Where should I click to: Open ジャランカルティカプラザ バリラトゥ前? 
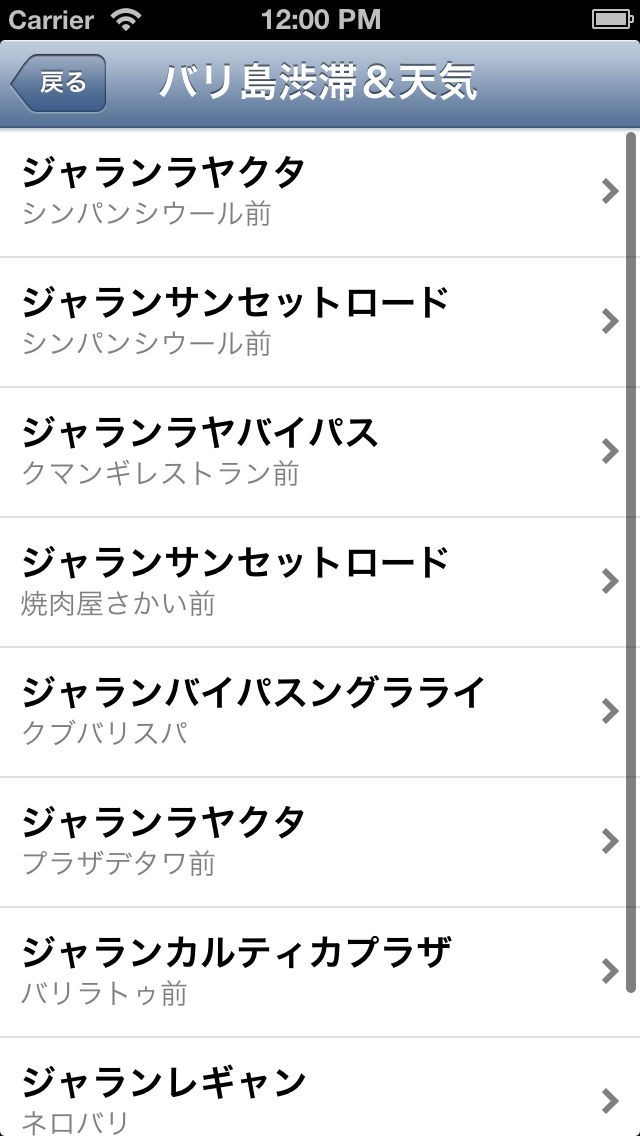[x=300, y=972]
